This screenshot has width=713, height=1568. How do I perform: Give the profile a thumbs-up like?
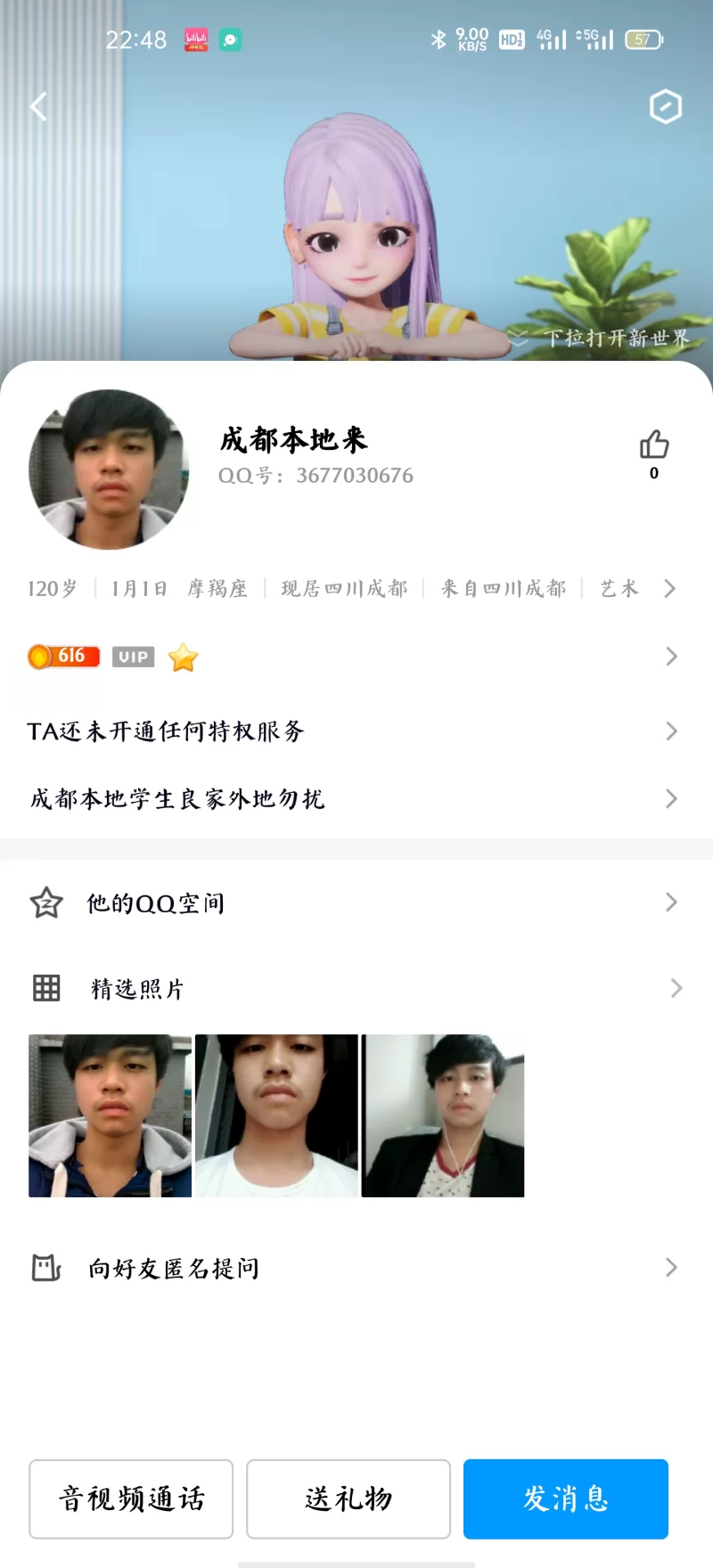click(x=654, y=445)
